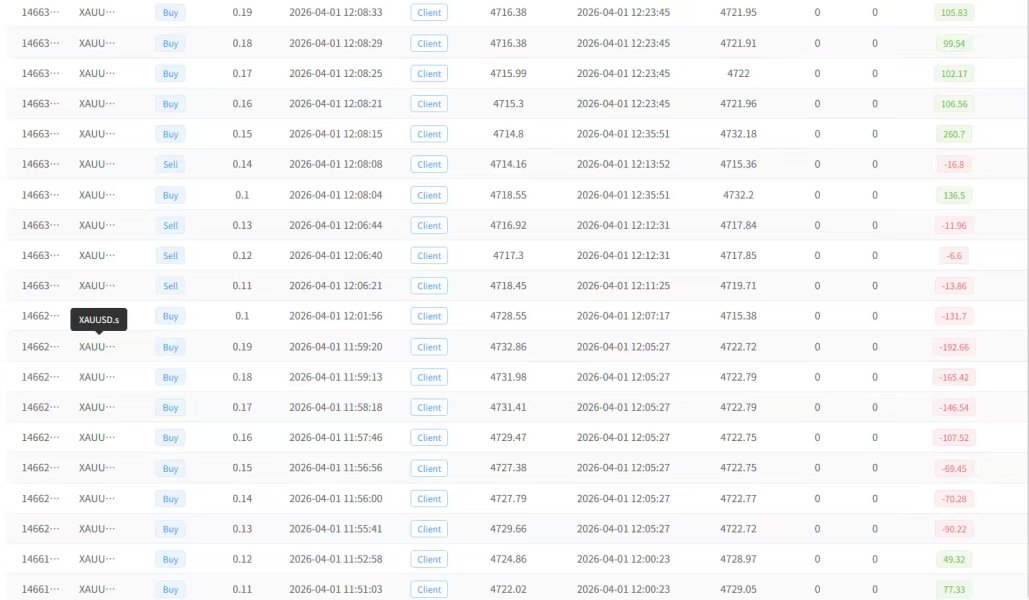The image size is (1029, 600).
Task: Open the Client tag for the 11:55:41 trade
Action: (x=429, y=529)
